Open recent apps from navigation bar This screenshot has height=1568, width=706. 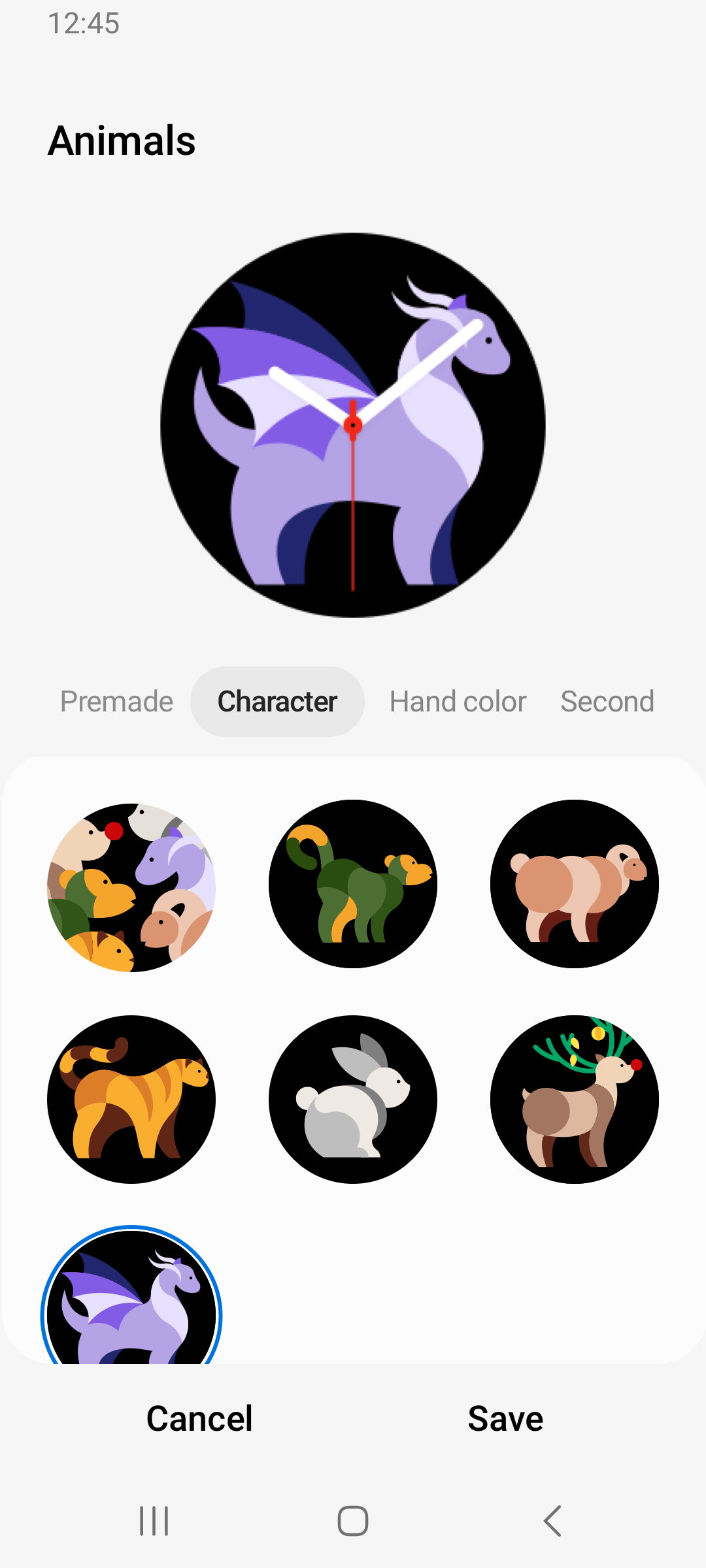point(154,1521)
